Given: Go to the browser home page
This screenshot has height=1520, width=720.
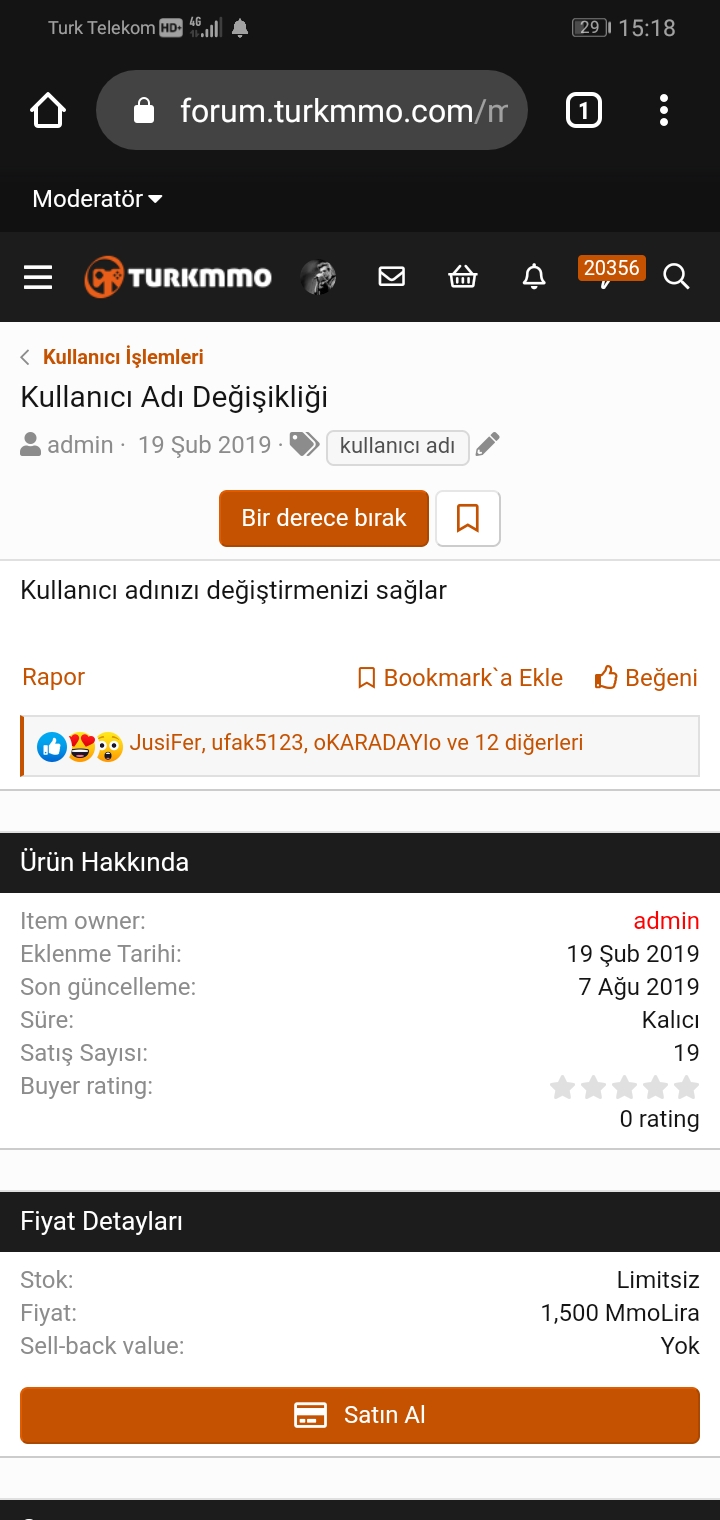Looking at the screenshot, I should coord(48,110).
